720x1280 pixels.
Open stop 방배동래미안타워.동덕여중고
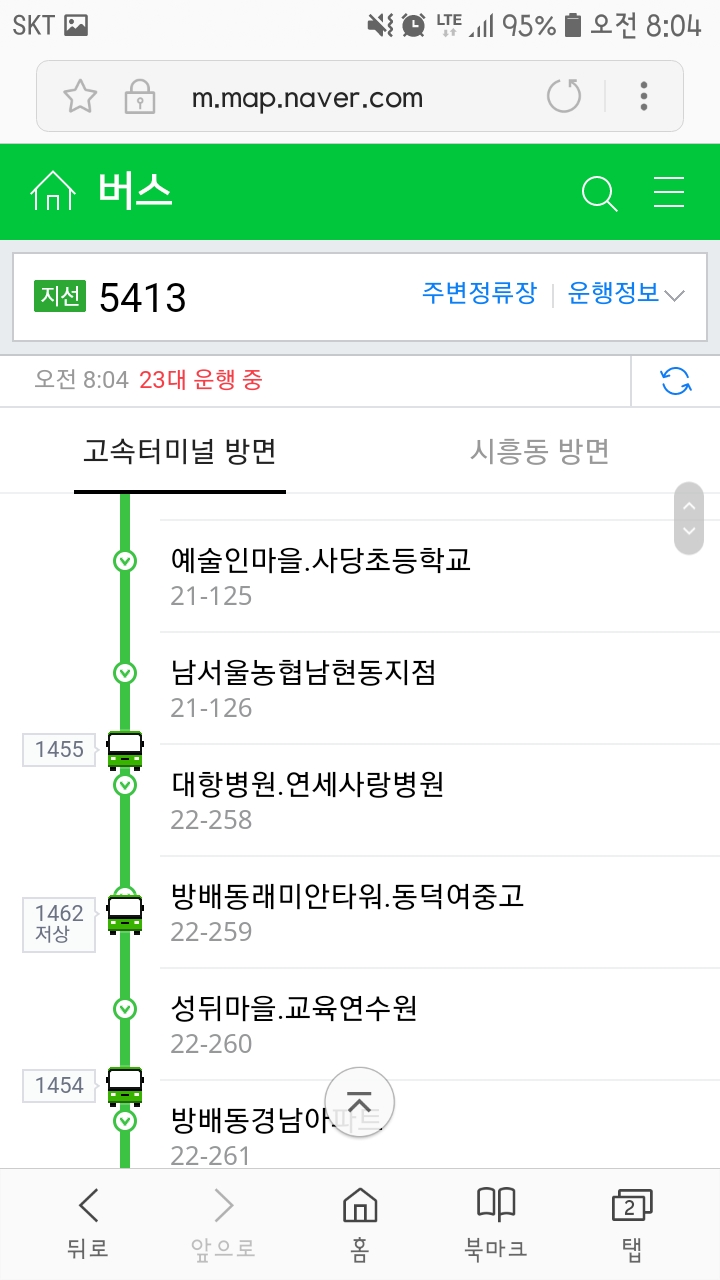[347, 912]
